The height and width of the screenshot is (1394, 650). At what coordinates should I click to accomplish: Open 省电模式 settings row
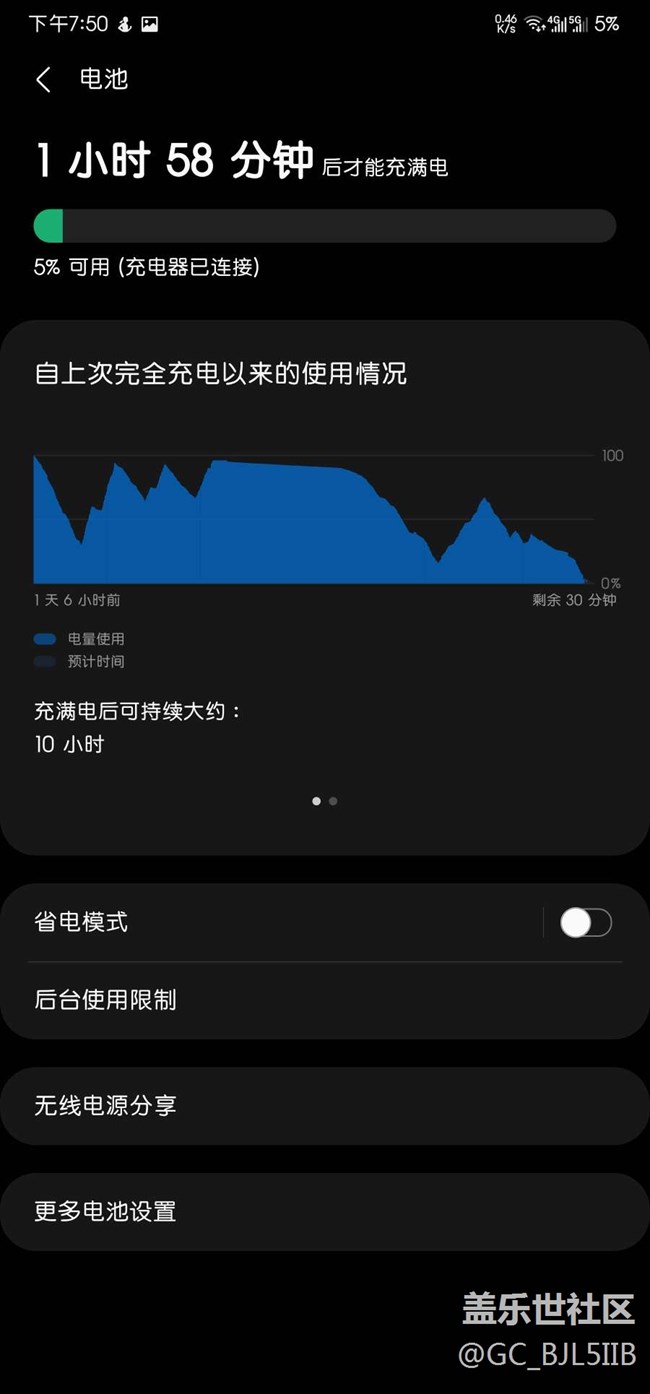[x=270, y=922]
